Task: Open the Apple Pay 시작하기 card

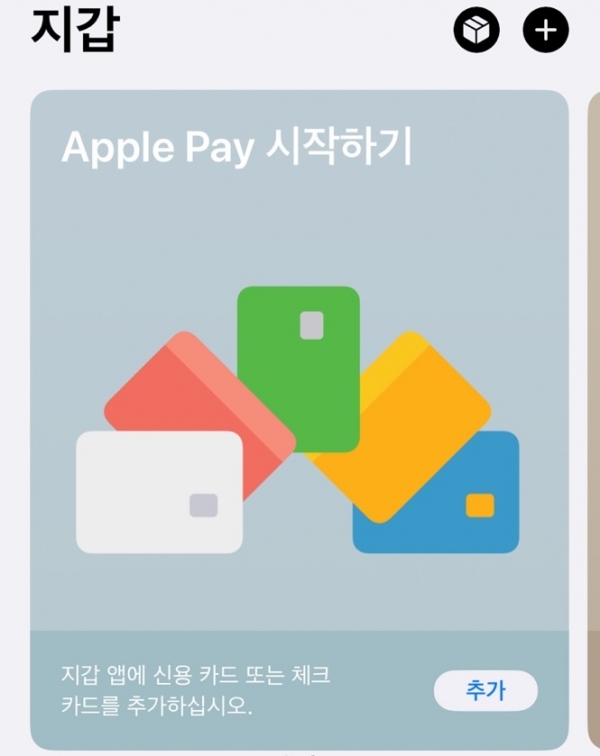Action: pyautogui.click(x=299, y=380)
